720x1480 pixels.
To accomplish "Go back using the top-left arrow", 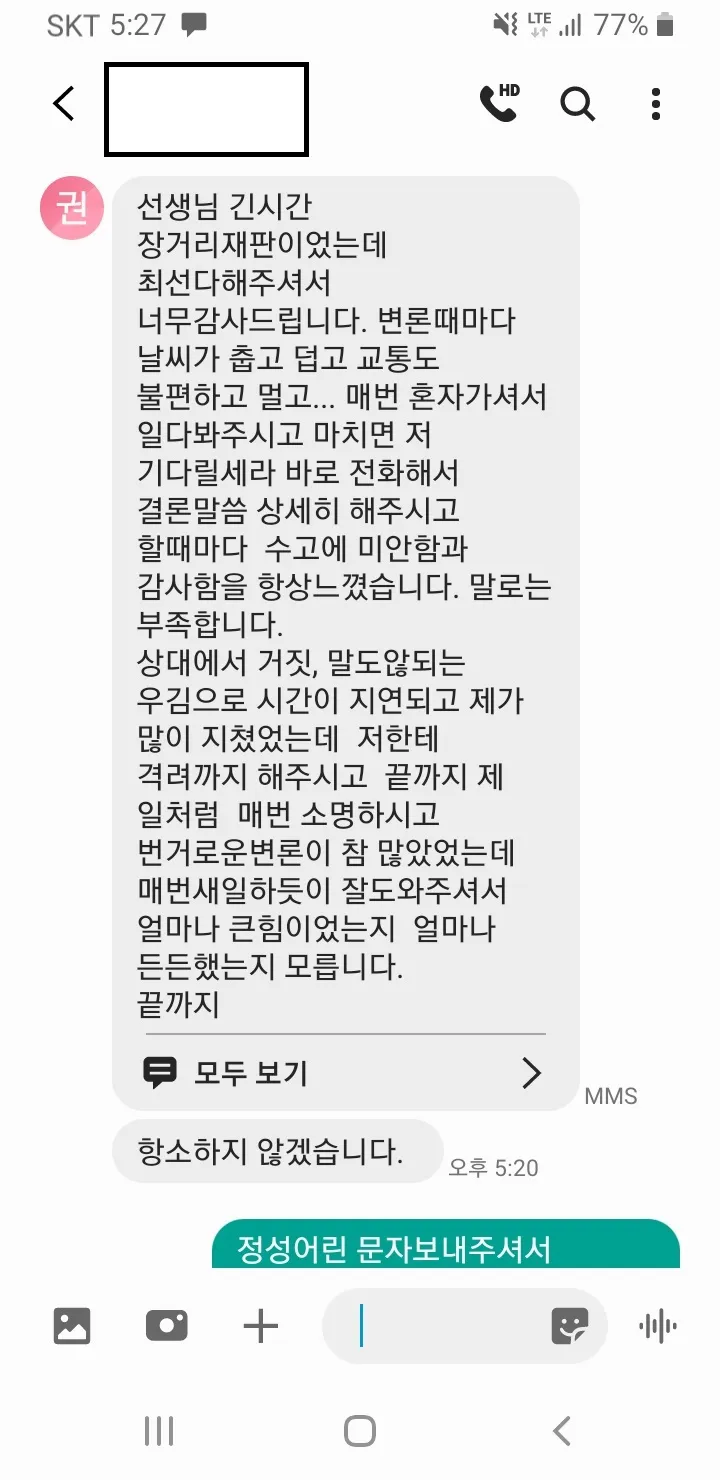I will (x=62, y=103).
